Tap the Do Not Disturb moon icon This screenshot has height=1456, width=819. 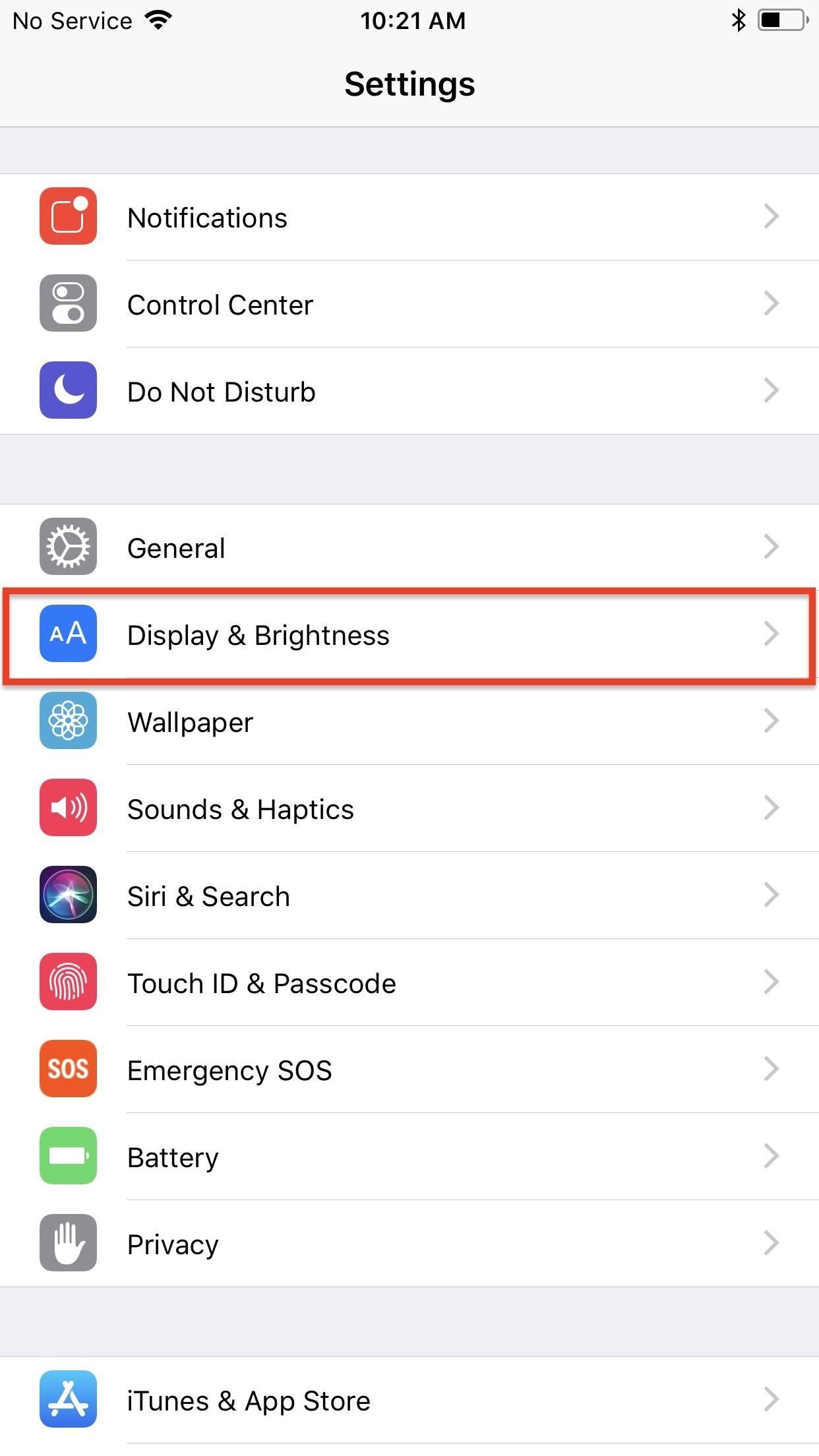coord(68,390)
